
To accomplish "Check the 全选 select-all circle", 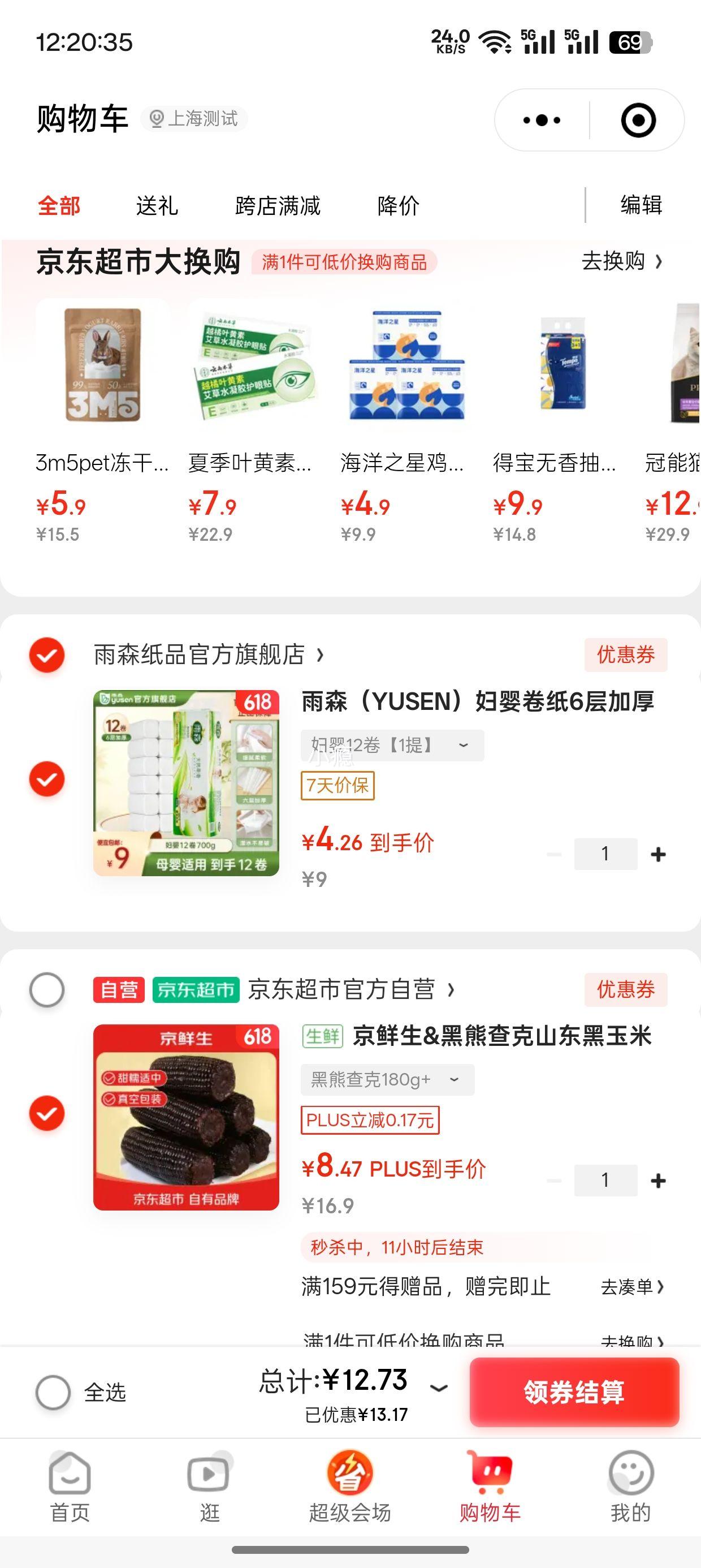I will (x=53, y=1392).
